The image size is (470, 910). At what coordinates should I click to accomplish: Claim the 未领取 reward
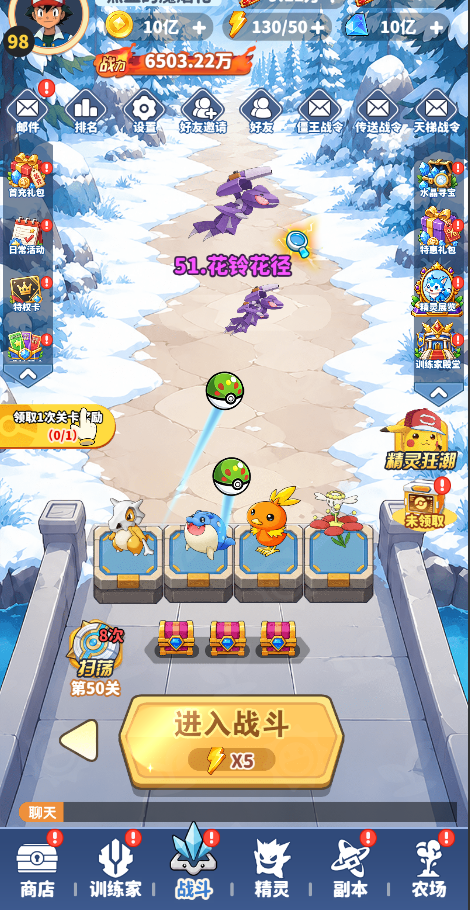coord(425,506)
